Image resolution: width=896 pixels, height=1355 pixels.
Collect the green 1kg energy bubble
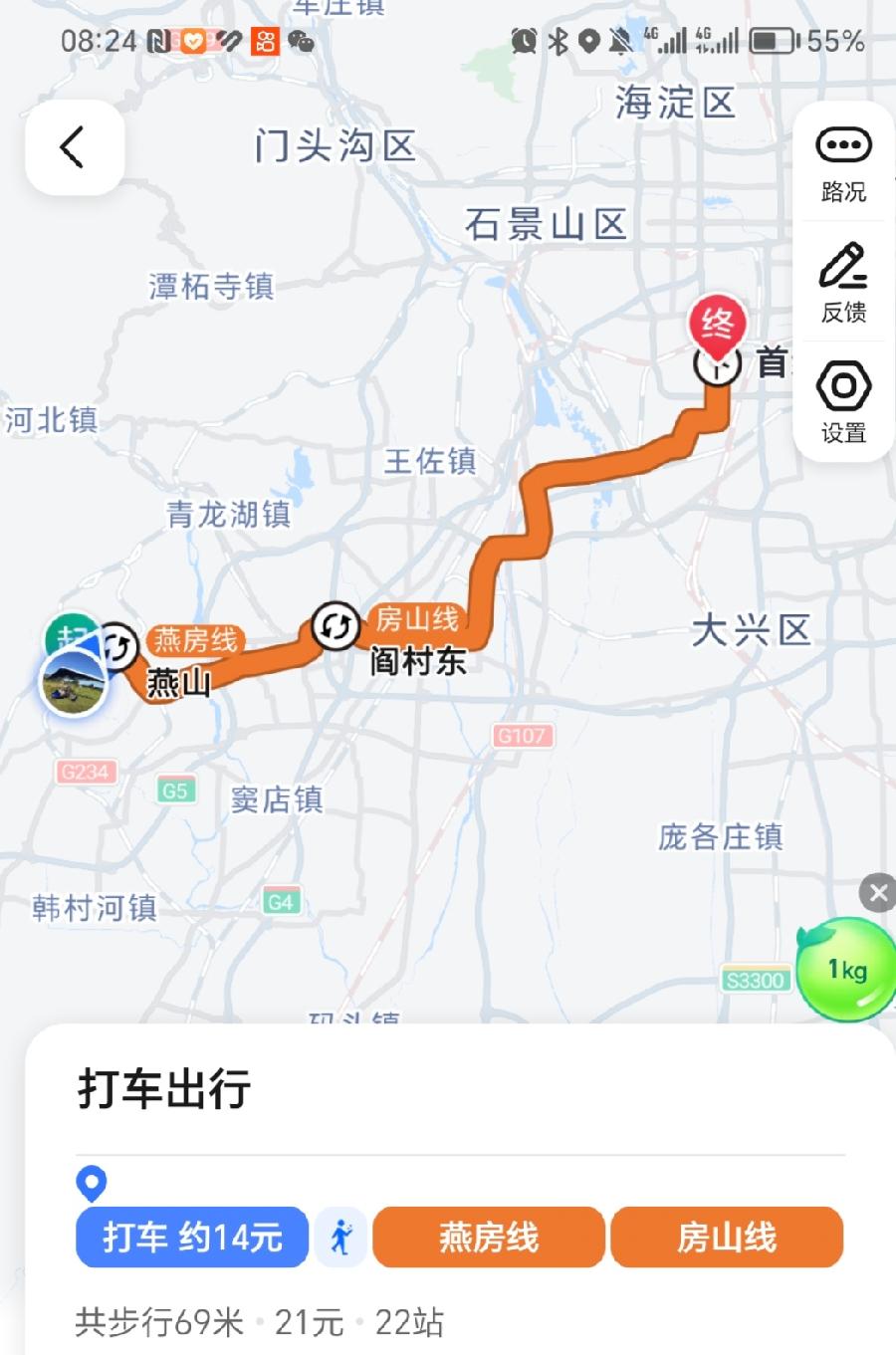point(845,971)
